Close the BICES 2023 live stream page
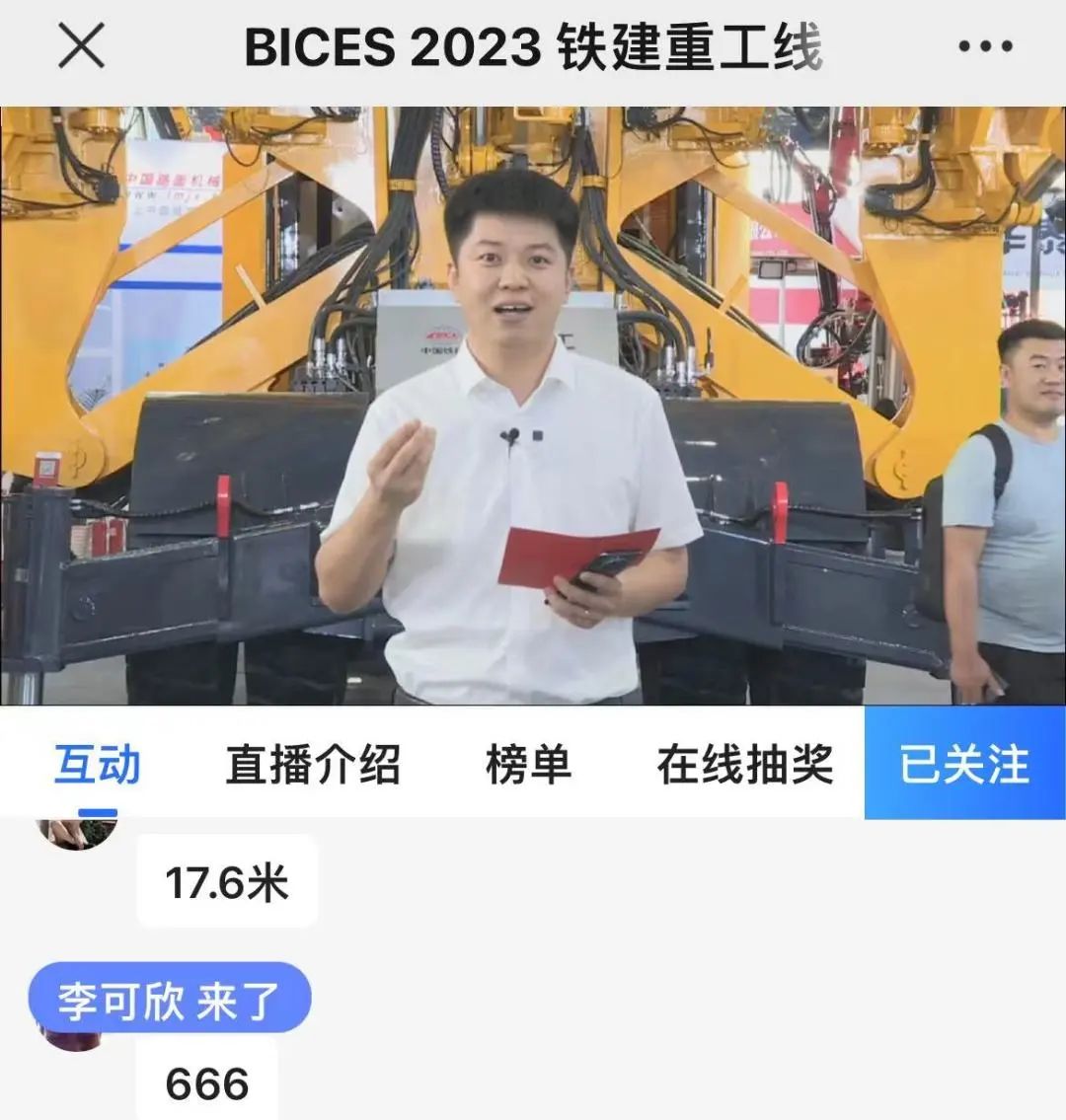Screen dimensions: 1066x1120 (81, 47)
